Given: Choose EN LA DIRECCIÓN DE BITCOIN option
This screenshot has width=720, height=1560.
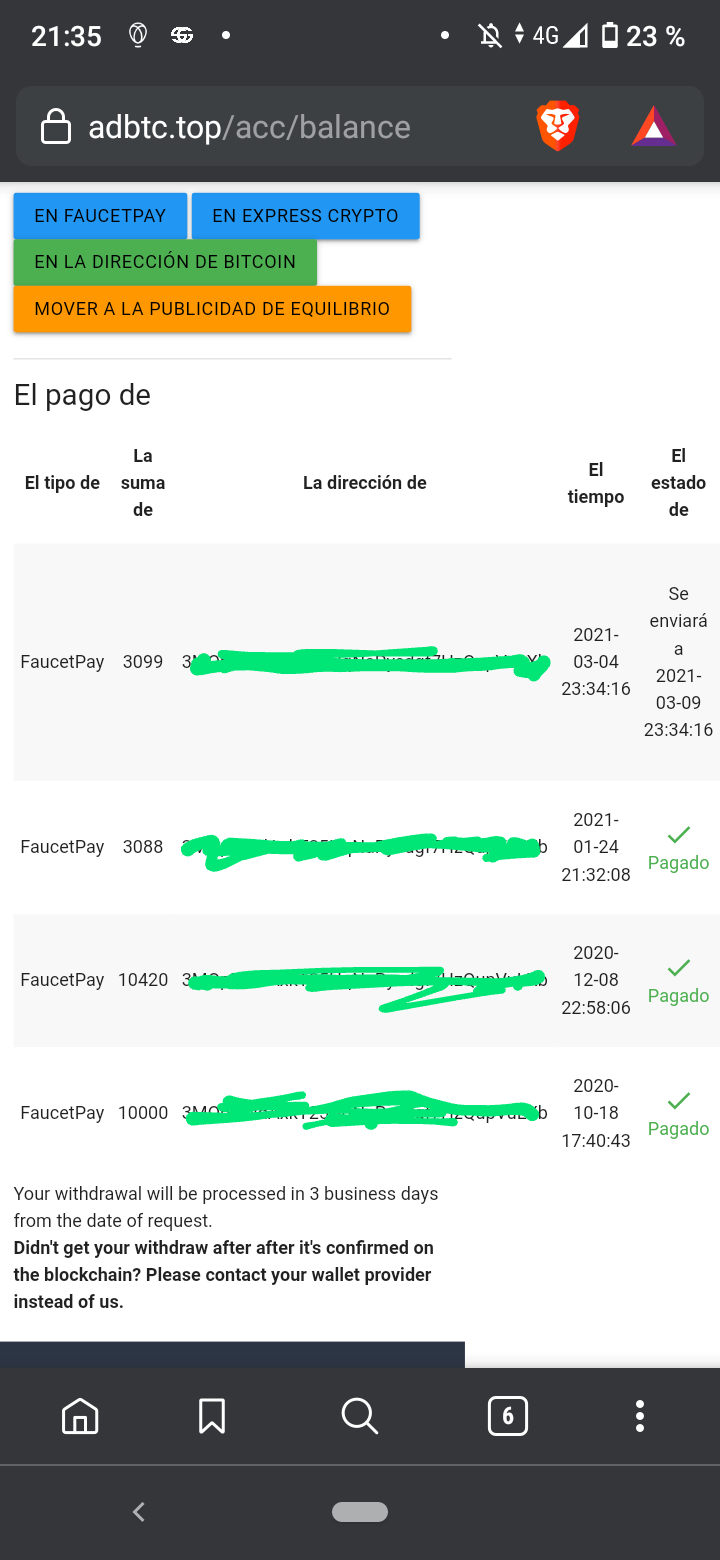Looking at the screenshot, I should (165, 262).
